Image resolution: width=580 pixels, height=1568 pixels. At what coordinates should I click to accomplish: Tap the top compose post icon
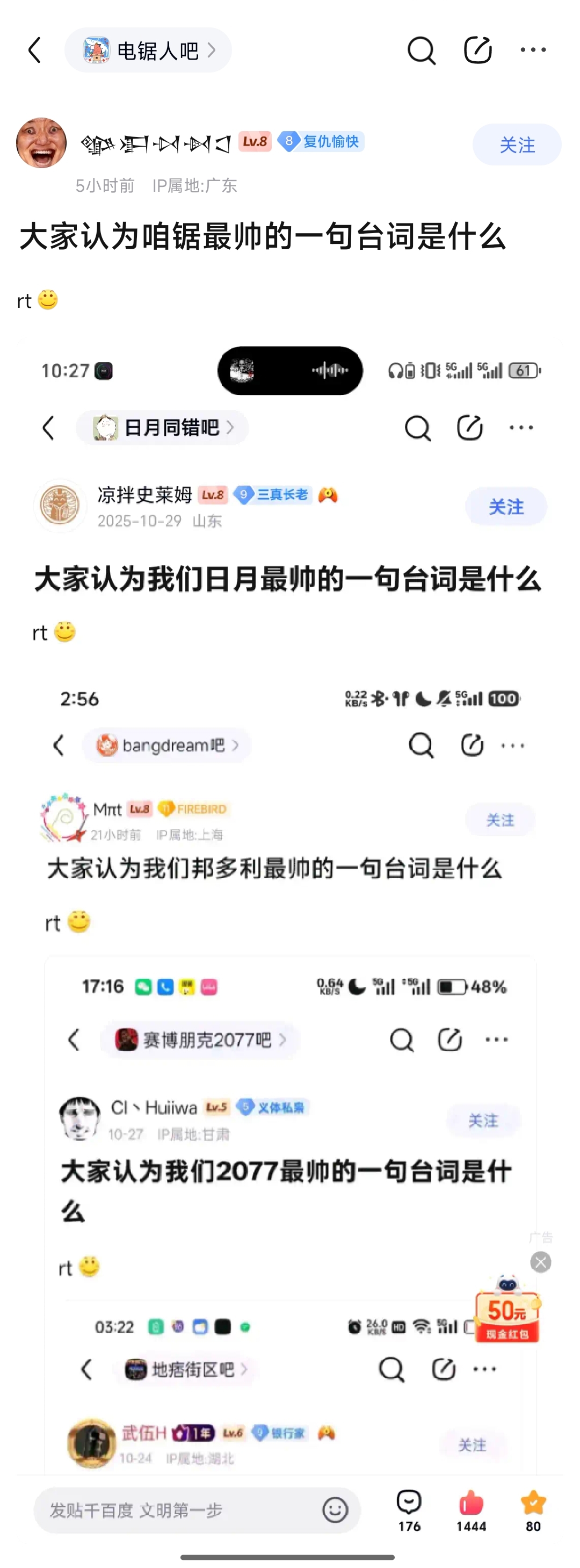pos(477,50)
